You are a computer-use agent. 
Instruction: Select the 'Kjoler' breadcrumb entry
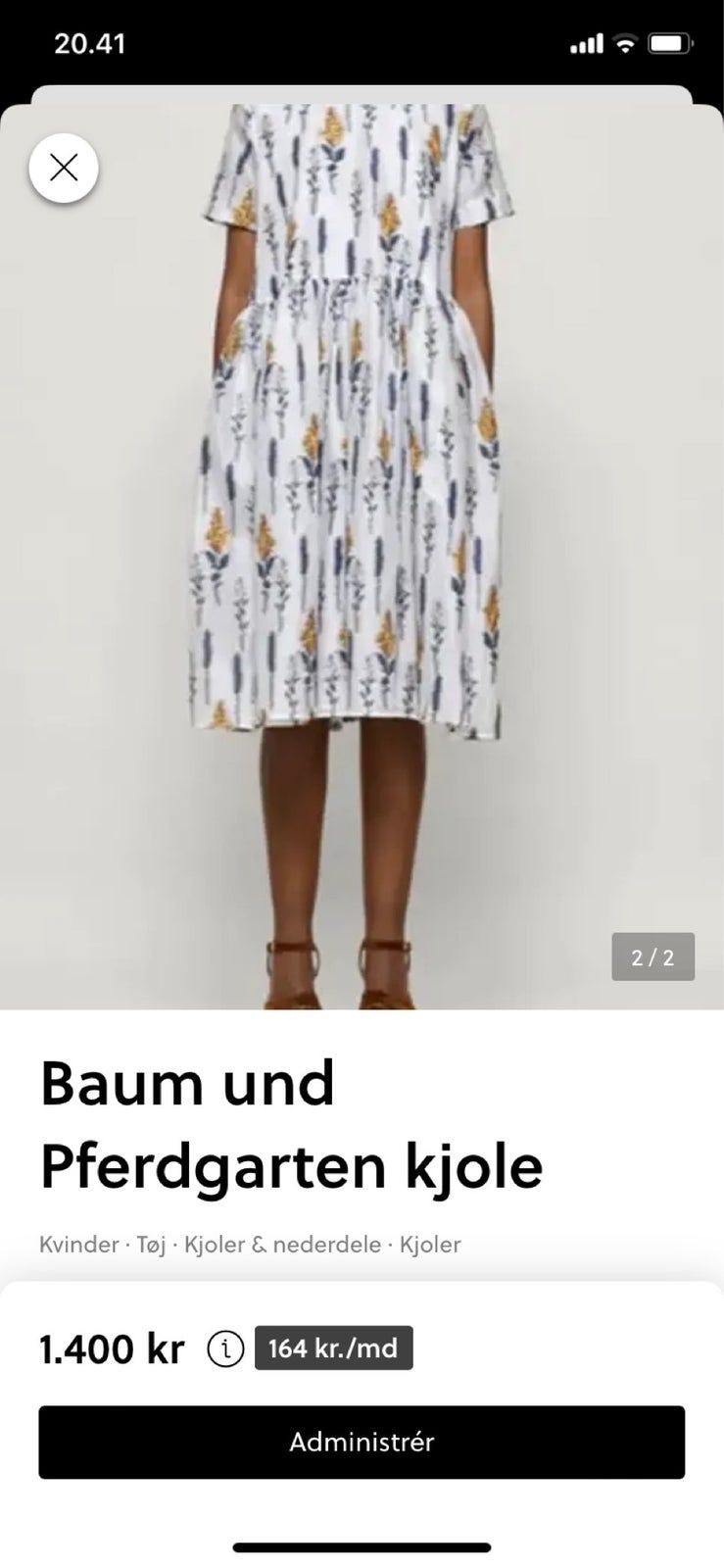coord(429,1245)
